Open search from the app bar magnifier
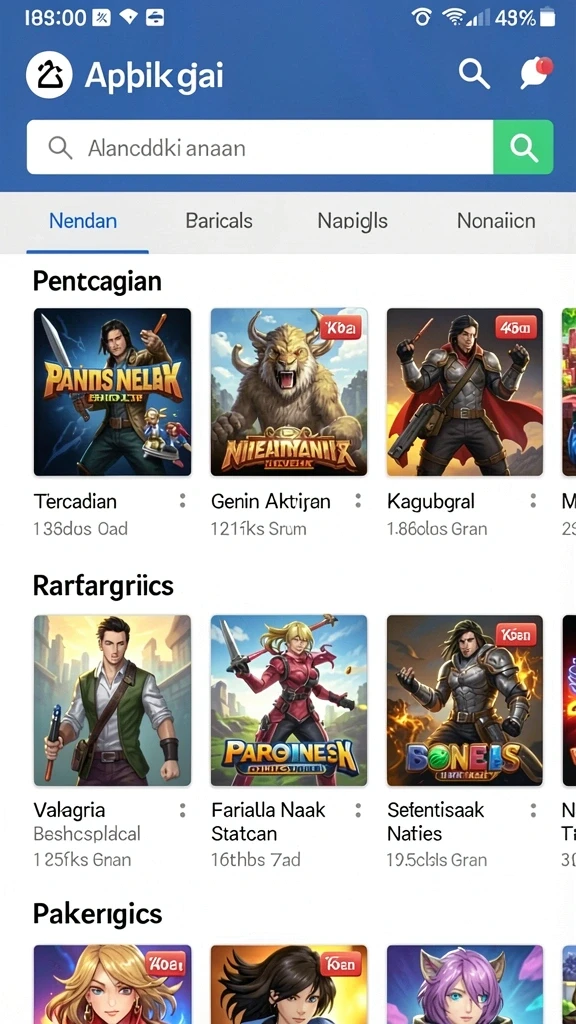The height and width of the screenshot is (1024, 576). point(474,73)
